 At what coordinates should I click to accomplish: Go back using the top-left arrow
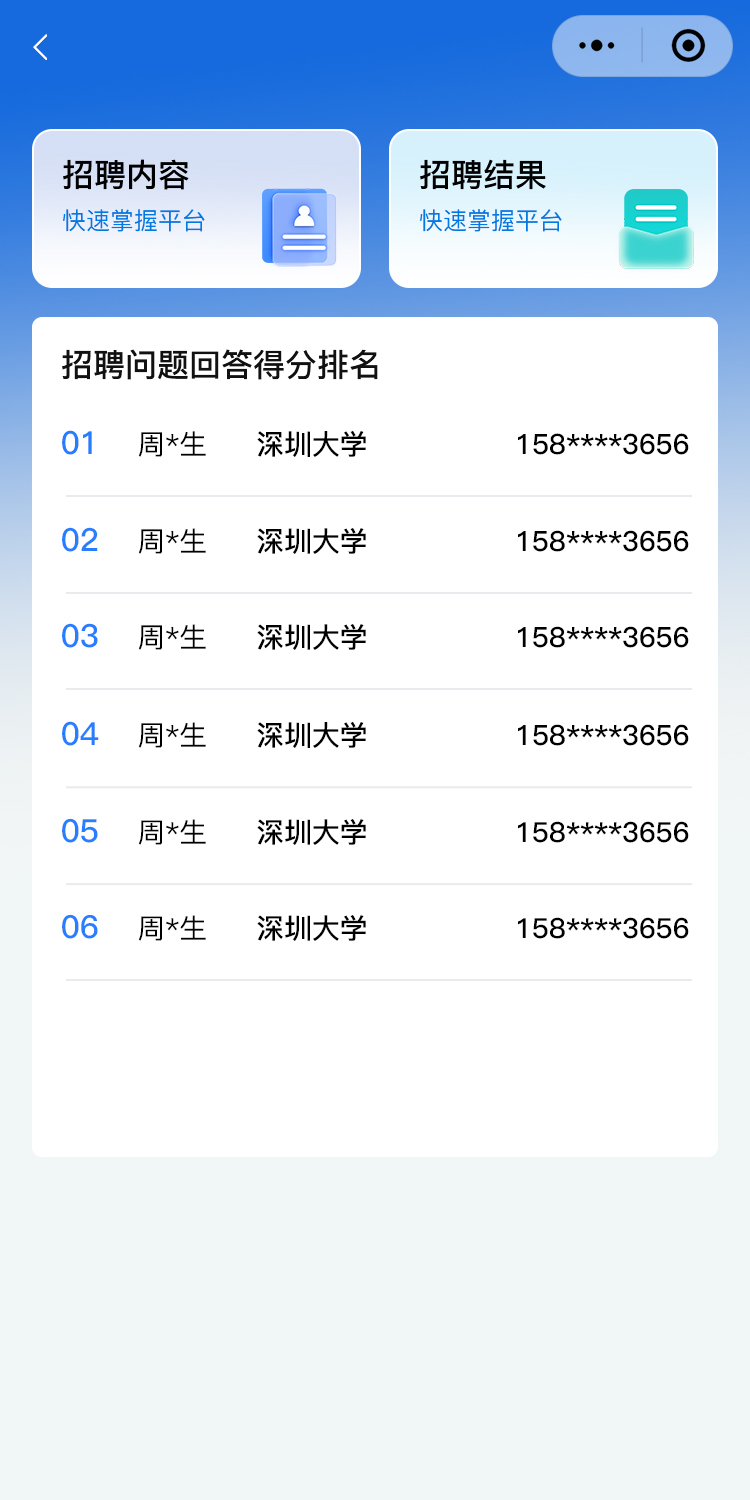click(x=41, y=47)
